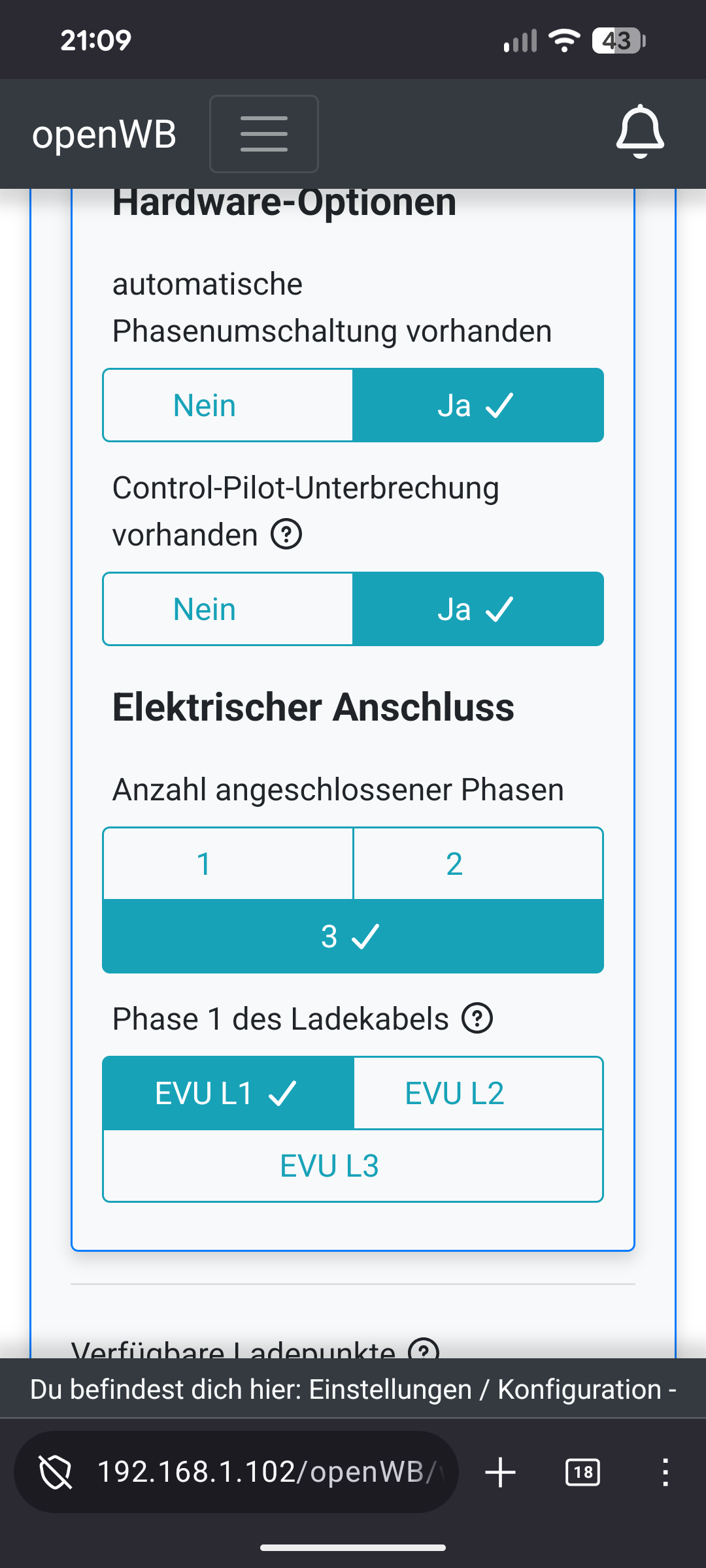706x1568 pixels.
Task: Select Ja for automatische Phasenumschaltung
Action: pos(477,406)
